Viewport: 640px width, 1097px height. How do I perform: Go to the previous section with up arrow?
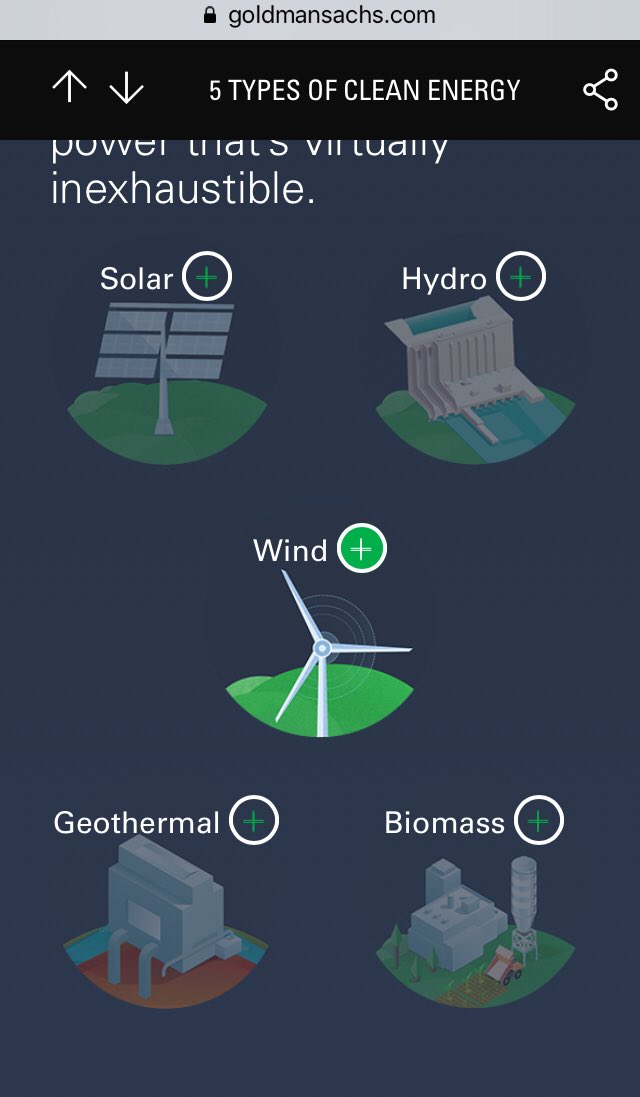pos(69,88)
